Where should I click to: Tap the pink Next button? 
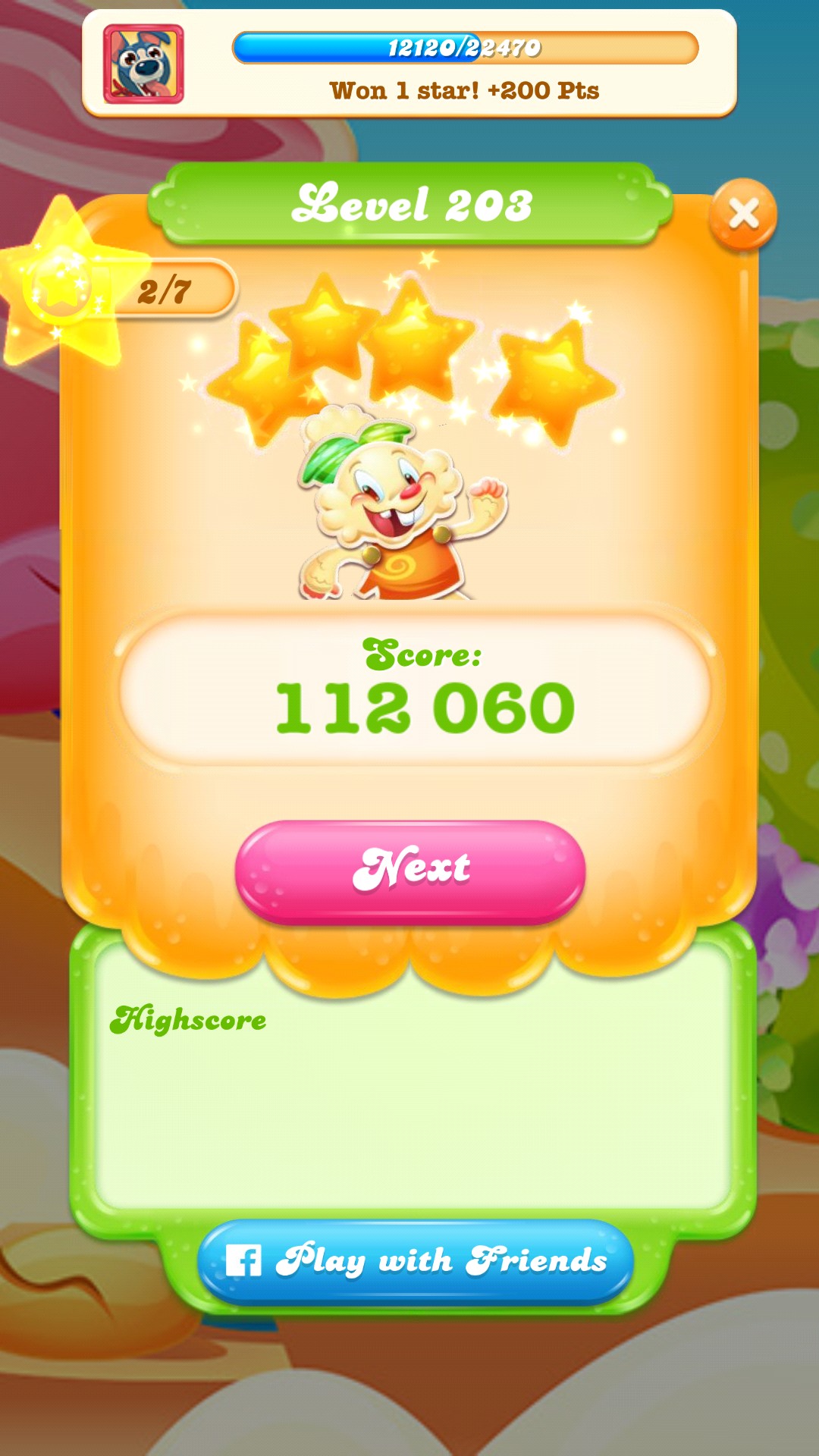(410, 871)
